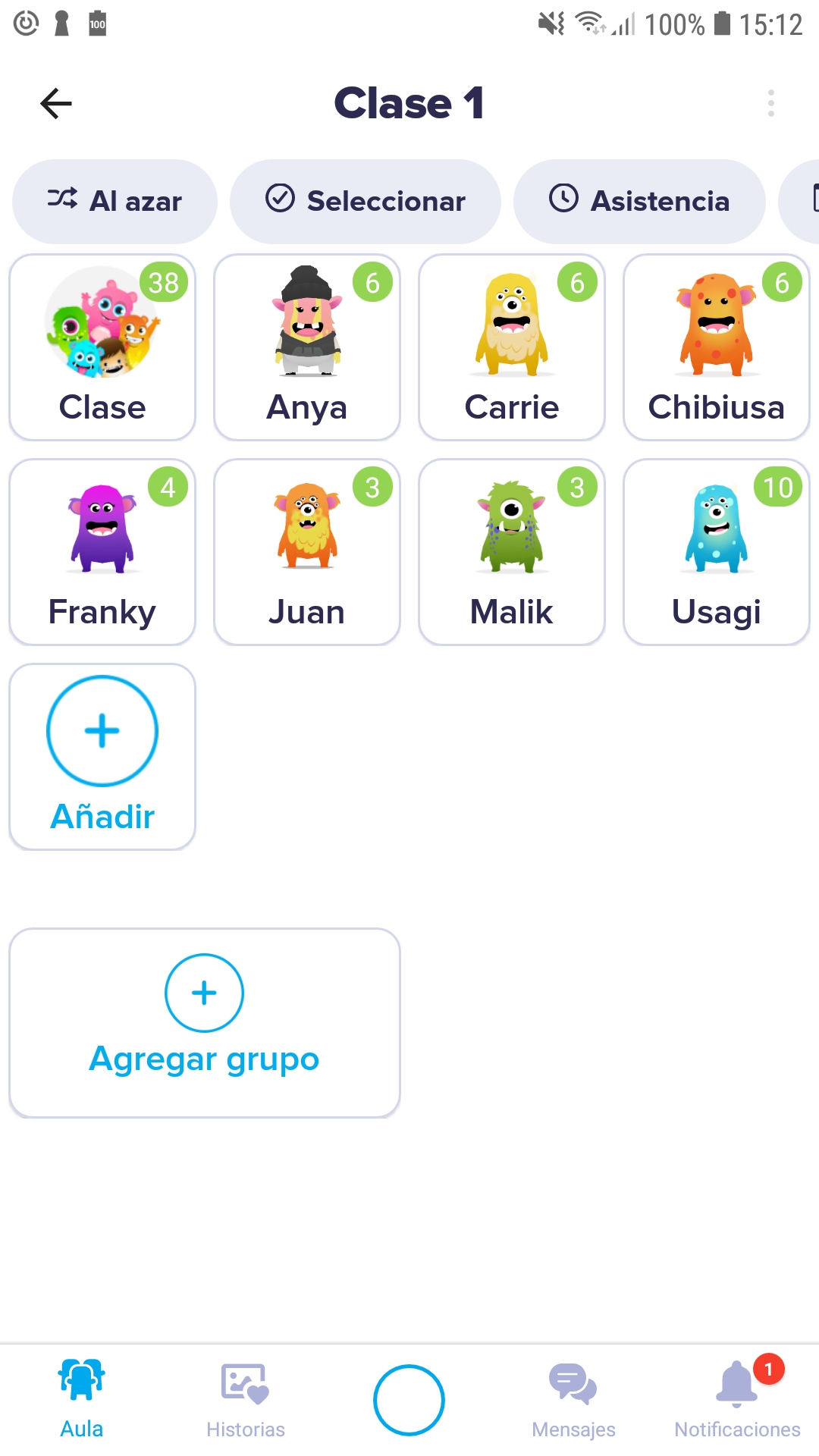The image size is (819, 1456).
Task: Tap the clock icon on Asistencia
Action: click(563, 199)
